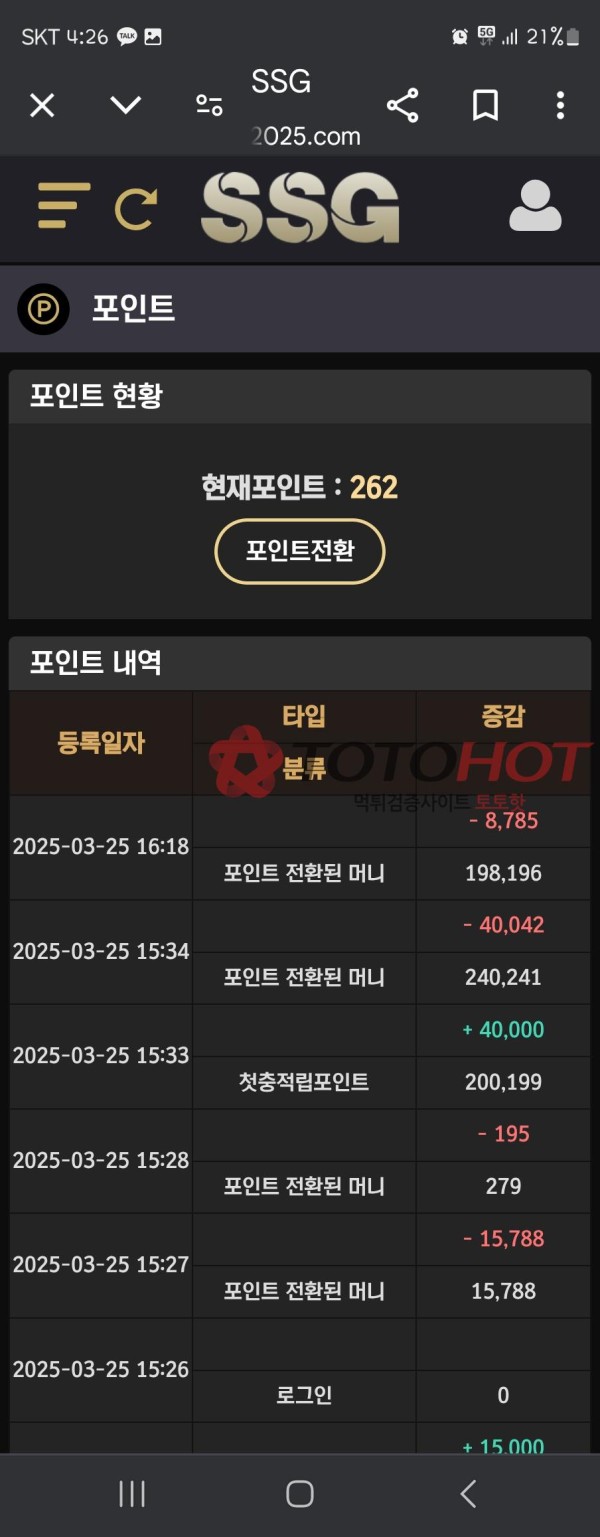
Task: Open the user profile icon
Action: pos(535,206)
